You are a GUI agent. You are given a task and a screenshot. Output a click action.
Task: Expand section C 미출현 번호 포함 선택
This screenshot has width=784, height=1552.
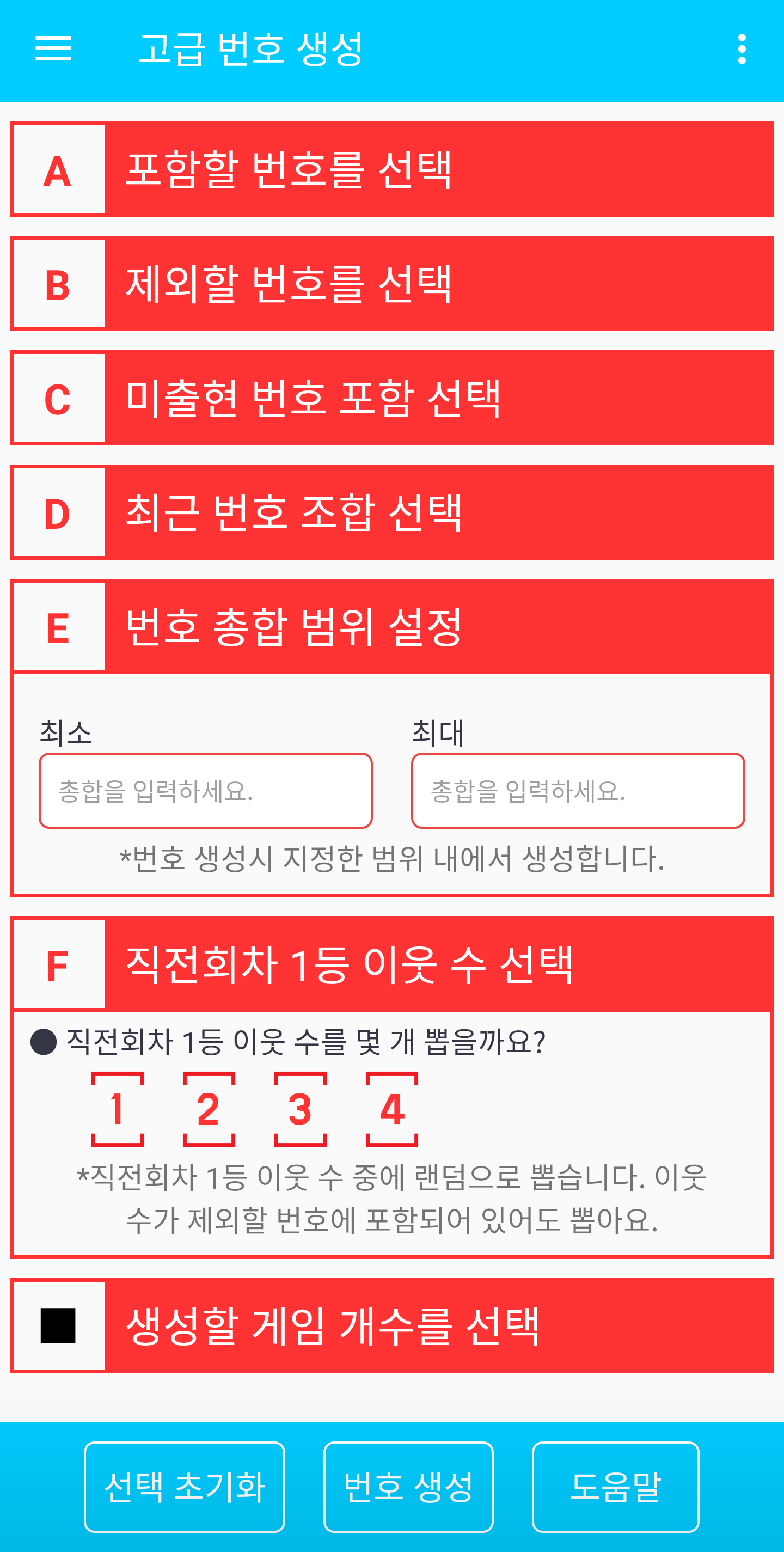click(391, 398)
